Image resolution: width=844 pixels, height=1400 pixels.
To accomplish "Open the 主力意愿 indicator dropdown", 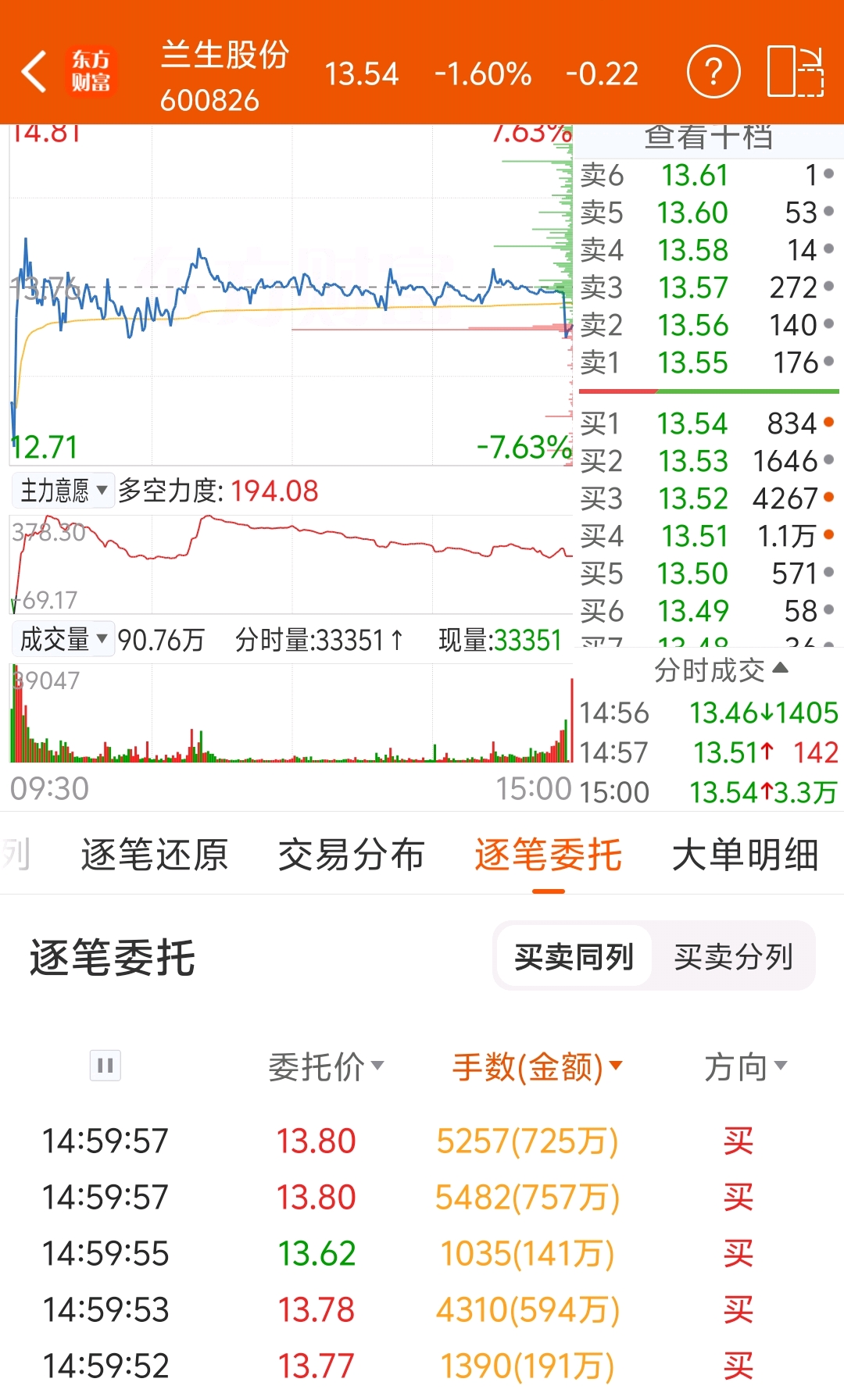I will 63,491.
